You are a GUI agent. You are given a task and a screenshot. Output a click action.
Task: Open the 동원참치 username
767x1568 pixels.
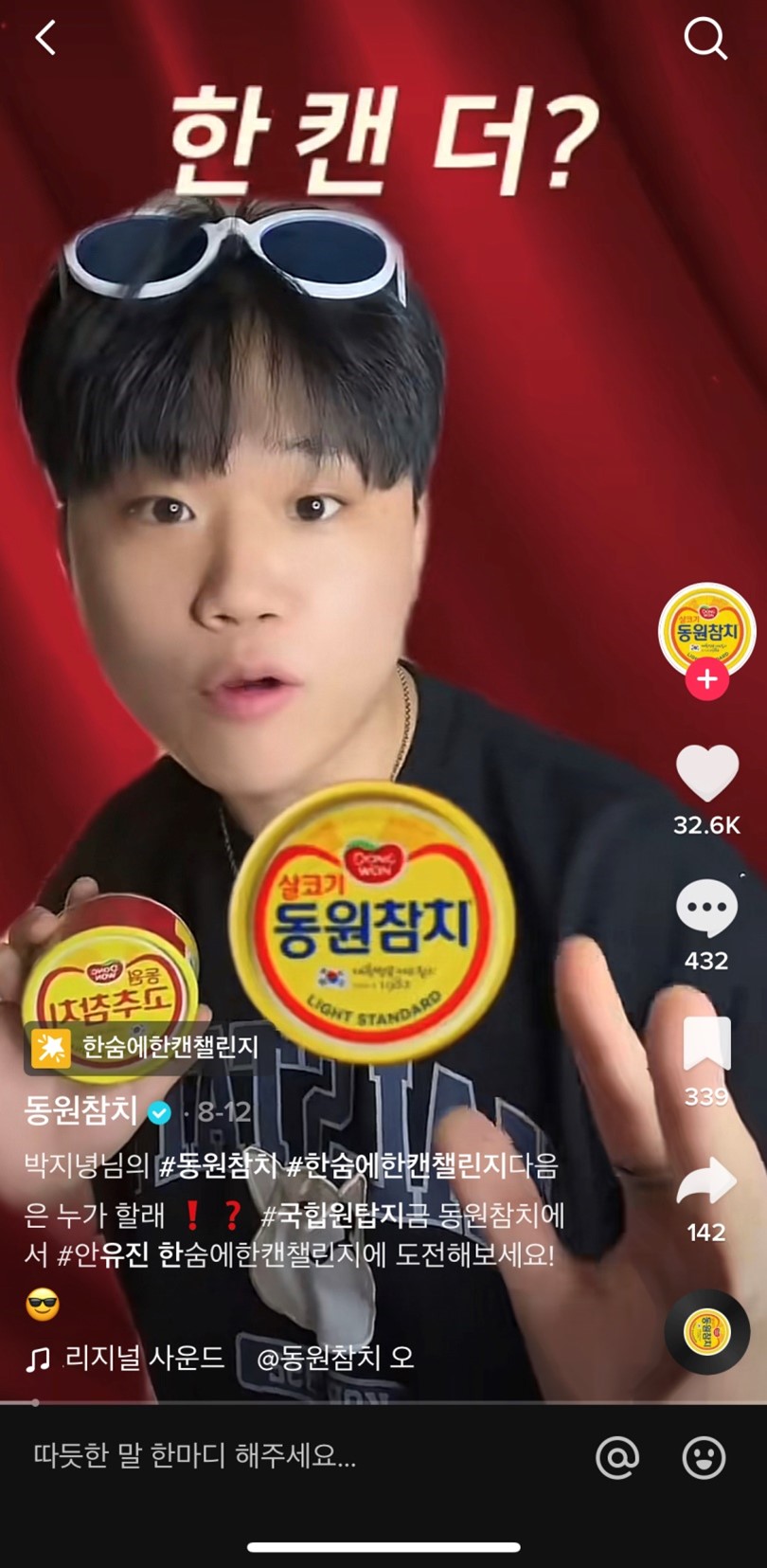(x=81, y=1110)
